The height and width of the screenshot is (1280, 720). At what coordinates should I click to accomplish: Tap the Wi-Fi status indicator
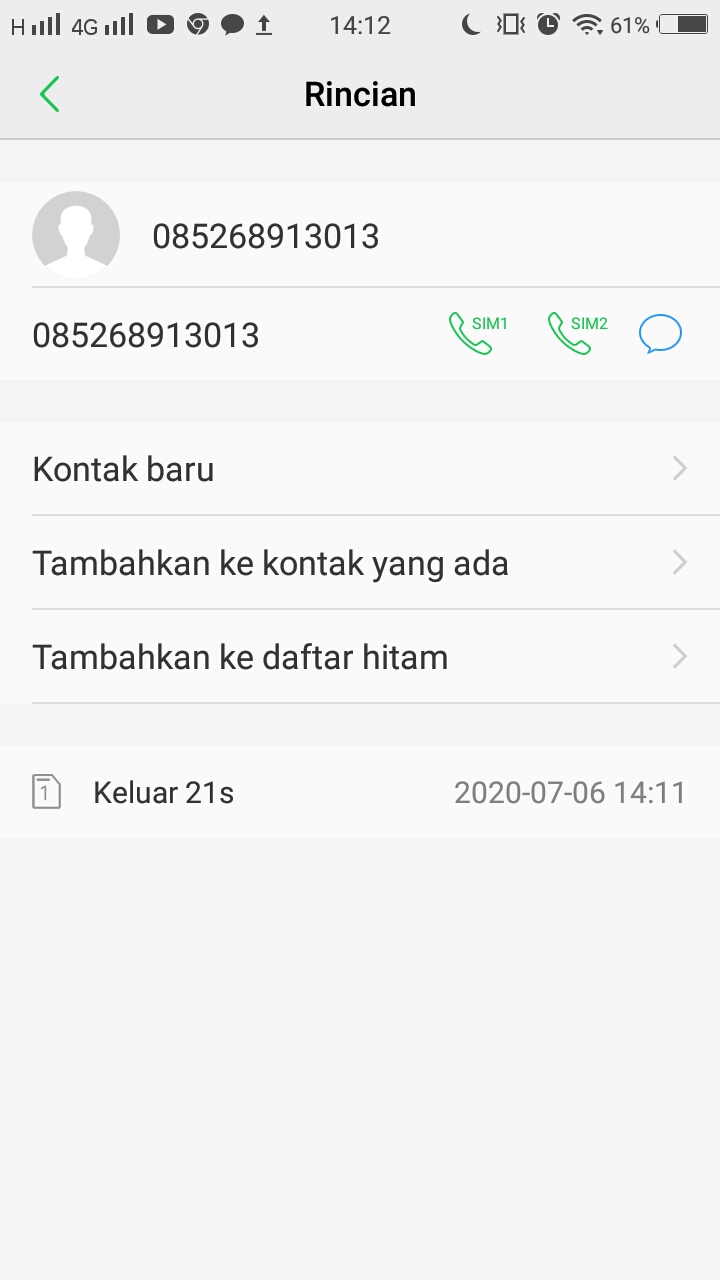click(x=588, y=24)
